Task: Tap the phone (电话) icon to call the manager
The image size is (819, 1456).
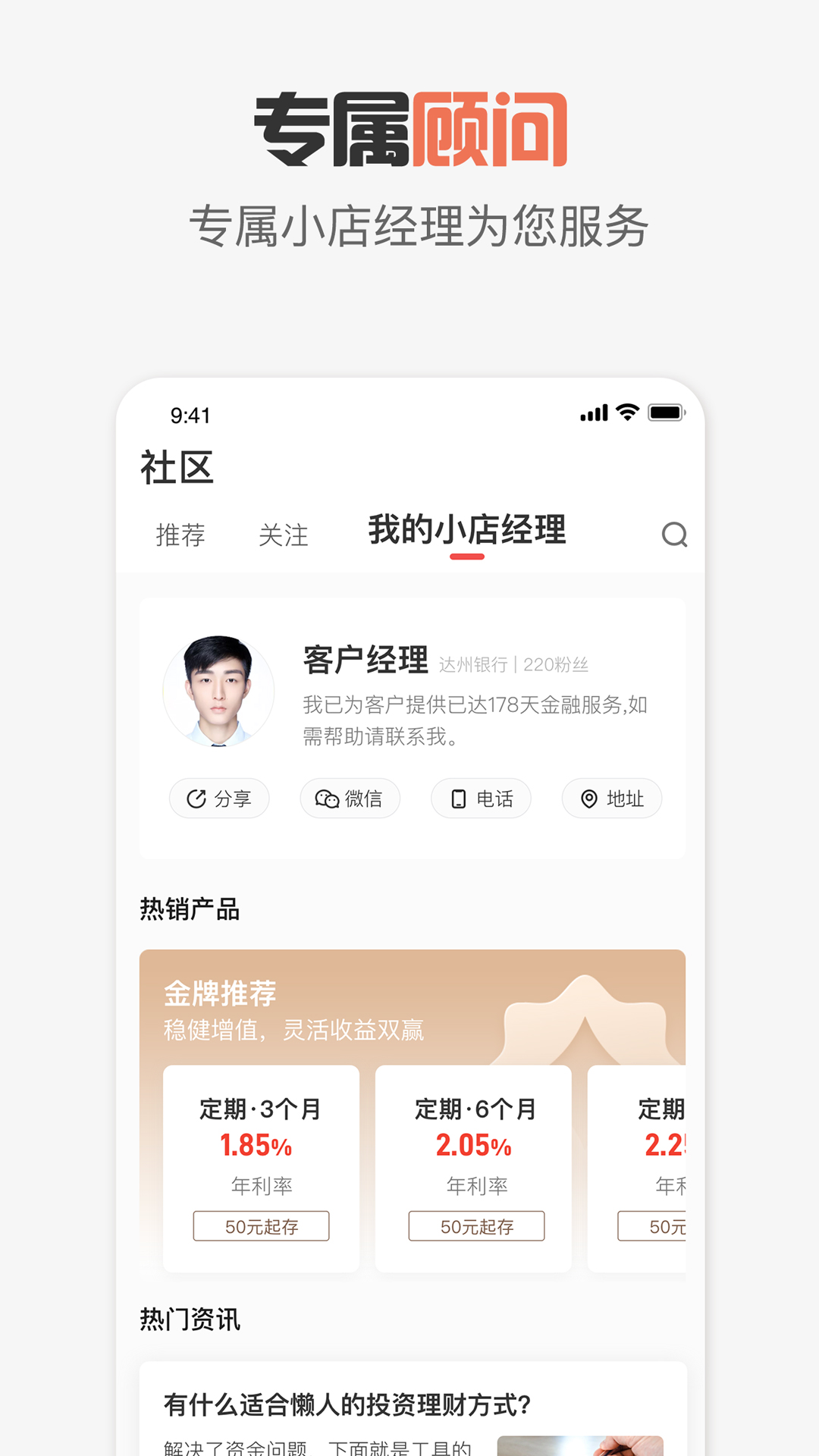Action: [x=459, y=798]
